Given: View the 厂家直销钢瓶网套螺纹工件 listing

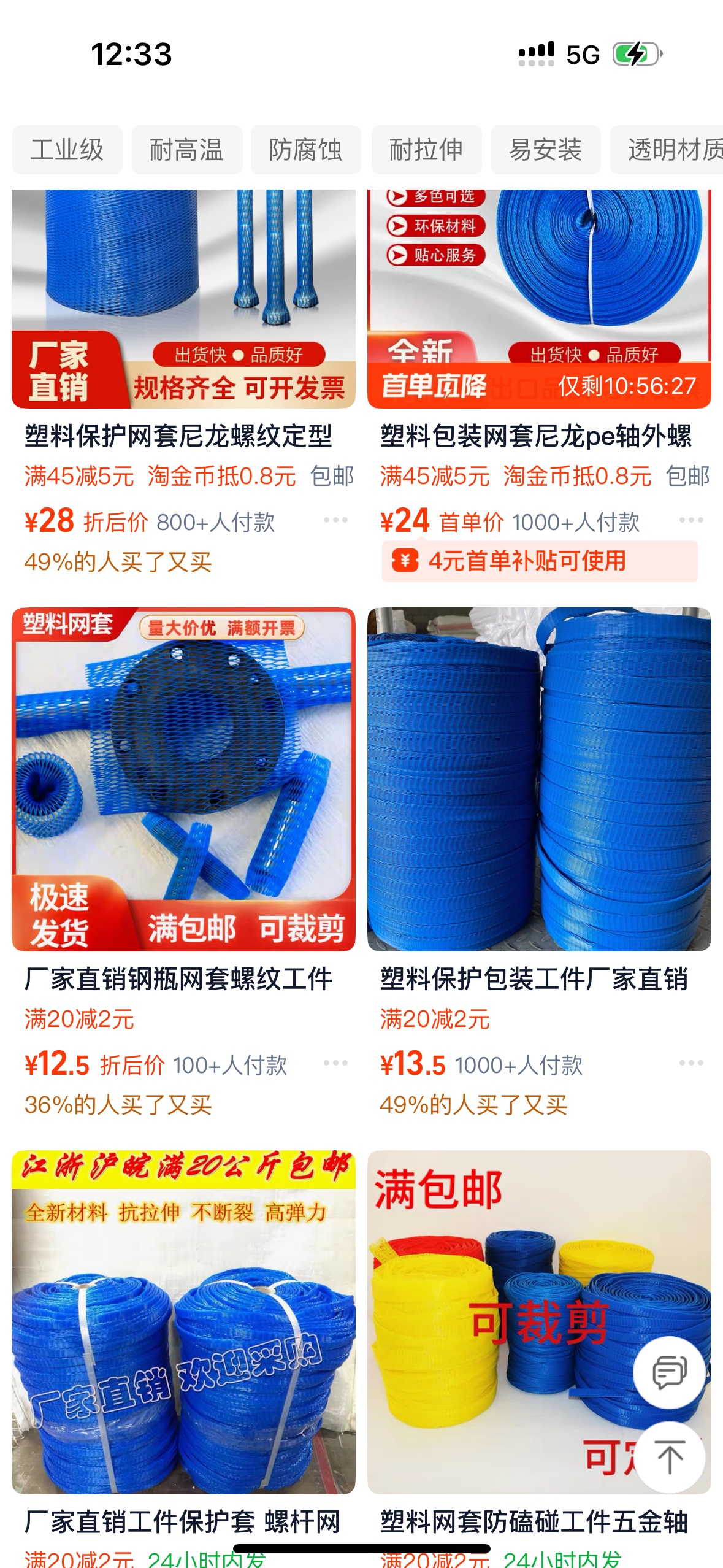Looking at the screenshot, I should pos(178,979).
